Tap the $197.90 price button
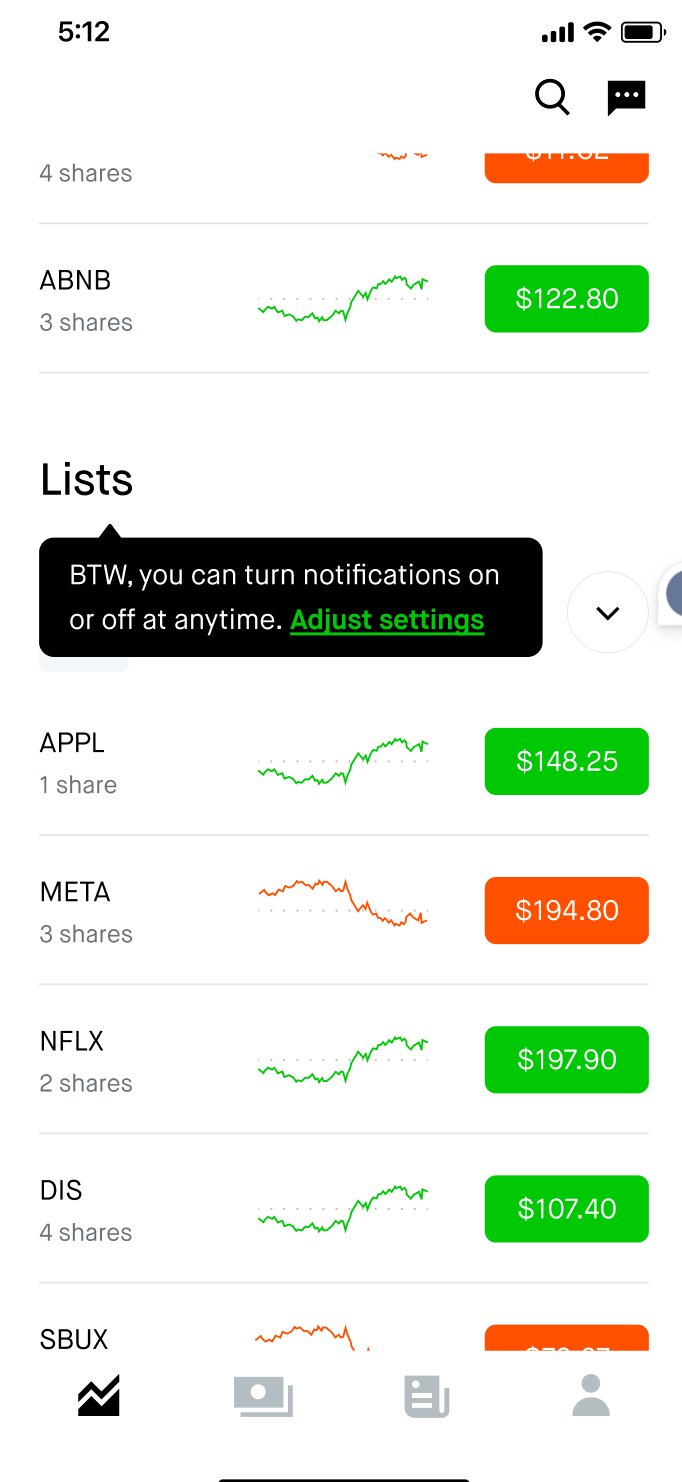Image resolution: width=682 pixels, height=1482 pixels. (567, 1059)
